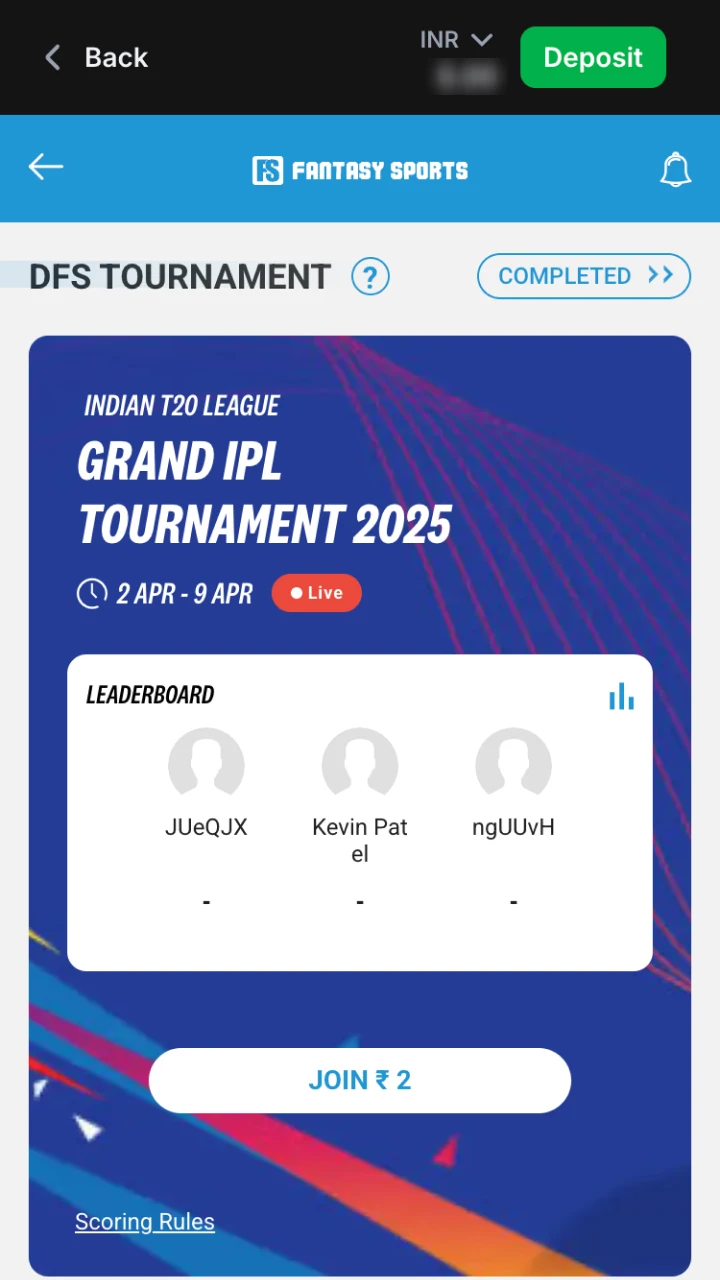Expand the COMPLETED tournaments section
Viewport: 720px width, 1280px height.
(x=584, y=276)
